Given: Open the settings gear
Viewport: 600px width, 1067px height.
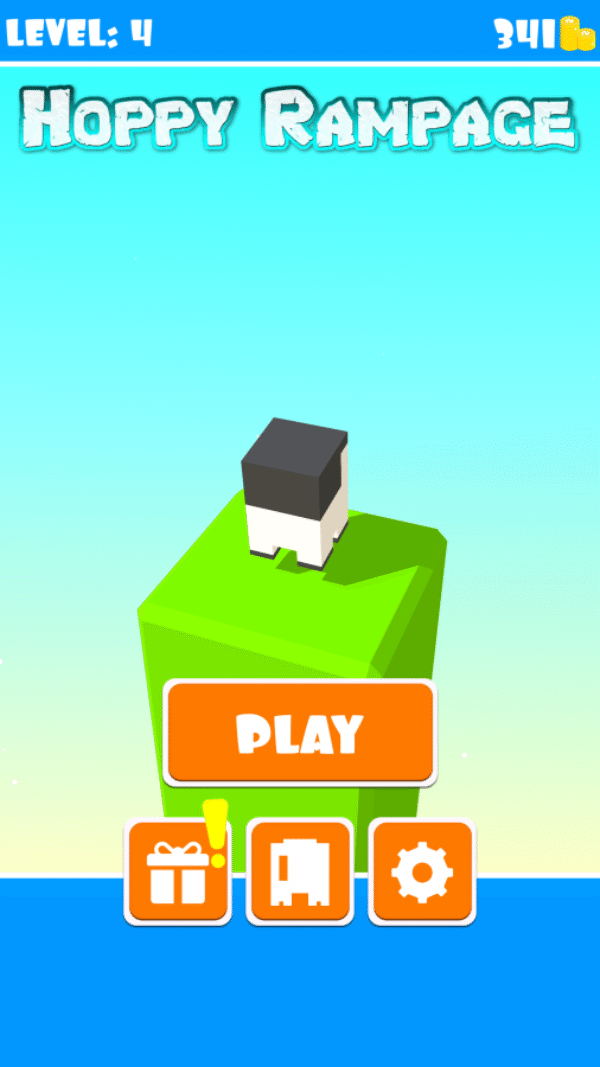Looking at the screenshot, I should (422, 872).
